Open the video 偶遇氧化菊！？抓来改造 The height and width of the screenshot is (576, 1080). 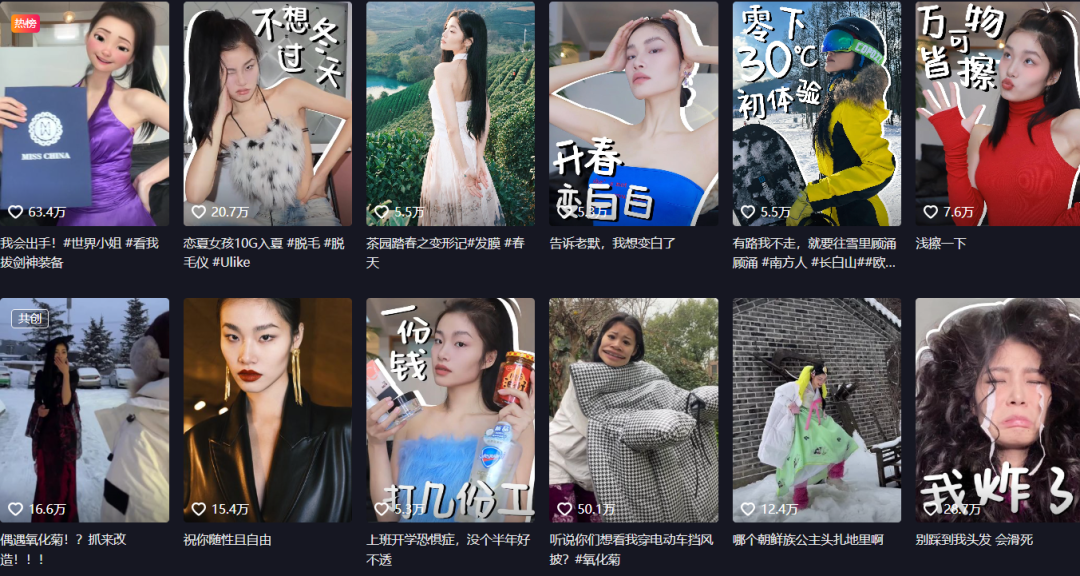[x=84, y=410]
